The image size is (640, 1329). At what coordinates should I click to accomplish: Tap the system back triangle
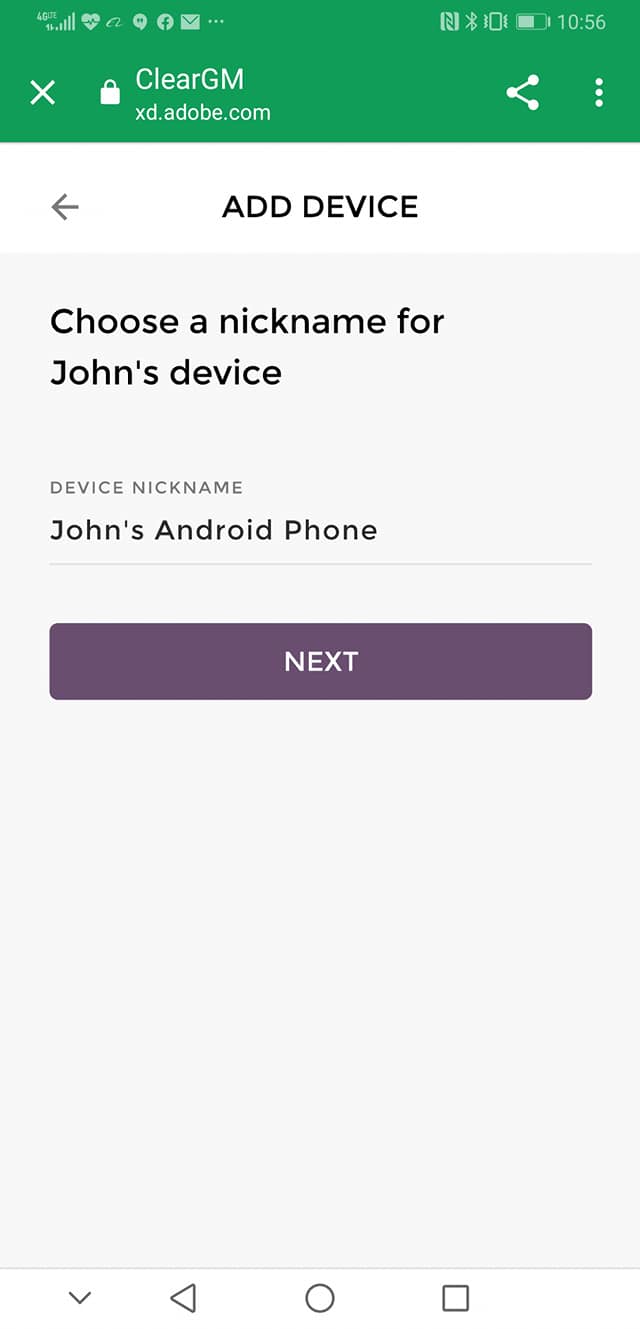click(x=183, y=1298)
